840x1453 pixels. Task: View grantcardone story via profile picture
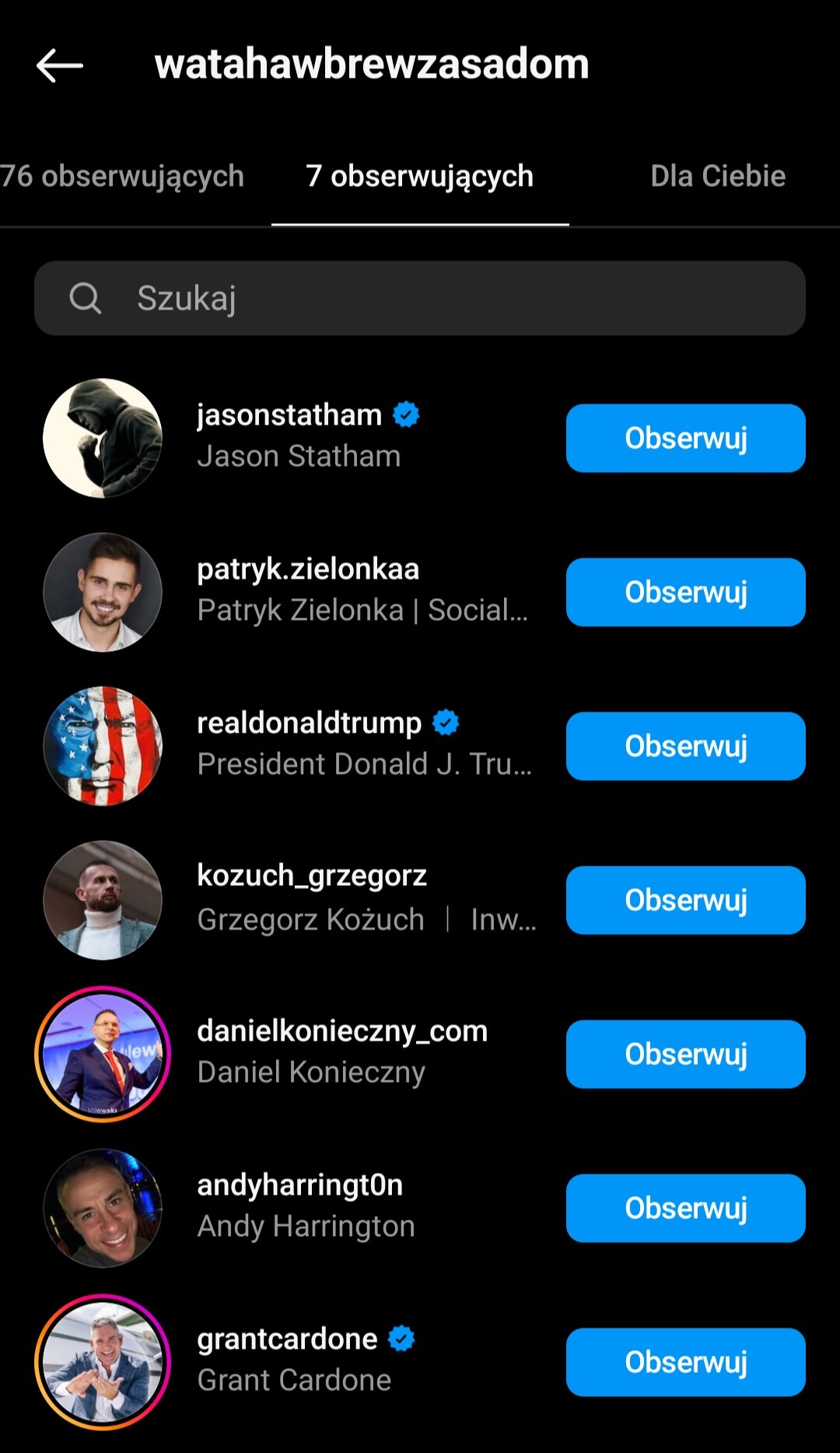pos(103,1362)
